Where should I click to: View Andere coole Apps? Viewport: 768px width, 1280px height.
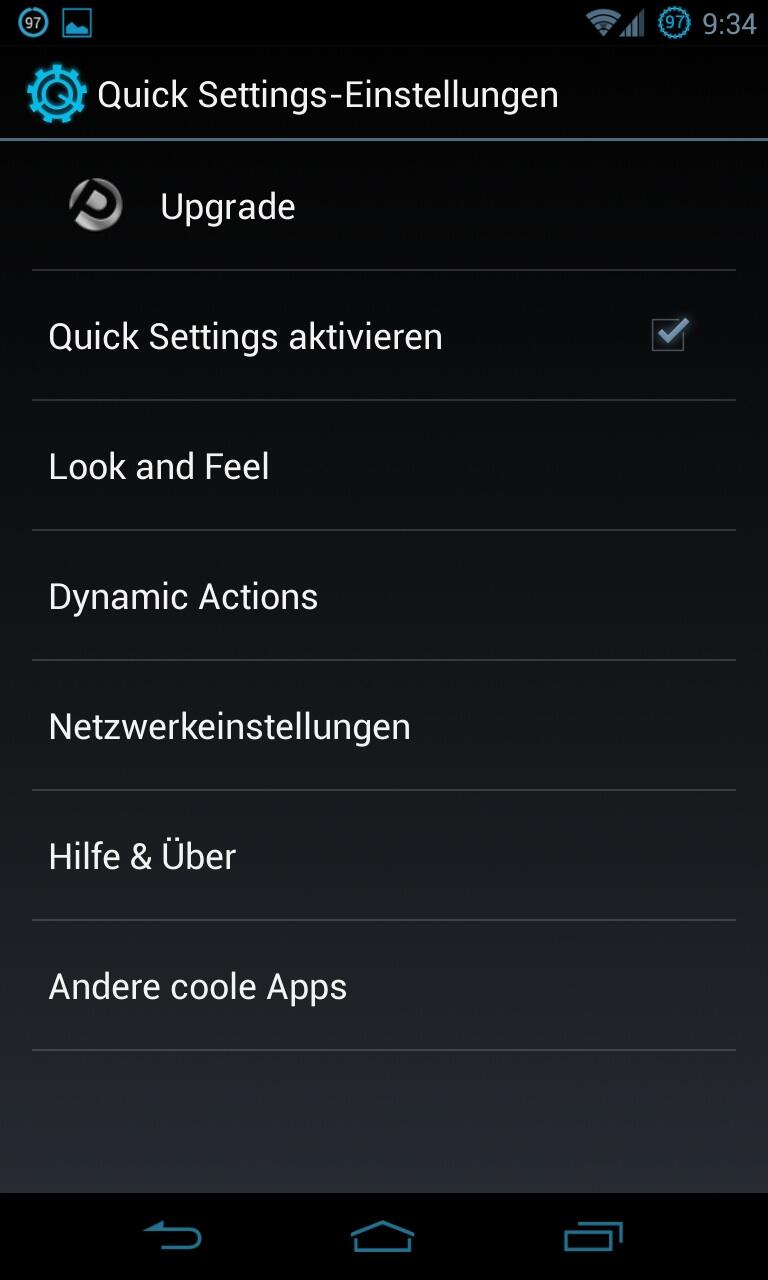pos(198,987)
